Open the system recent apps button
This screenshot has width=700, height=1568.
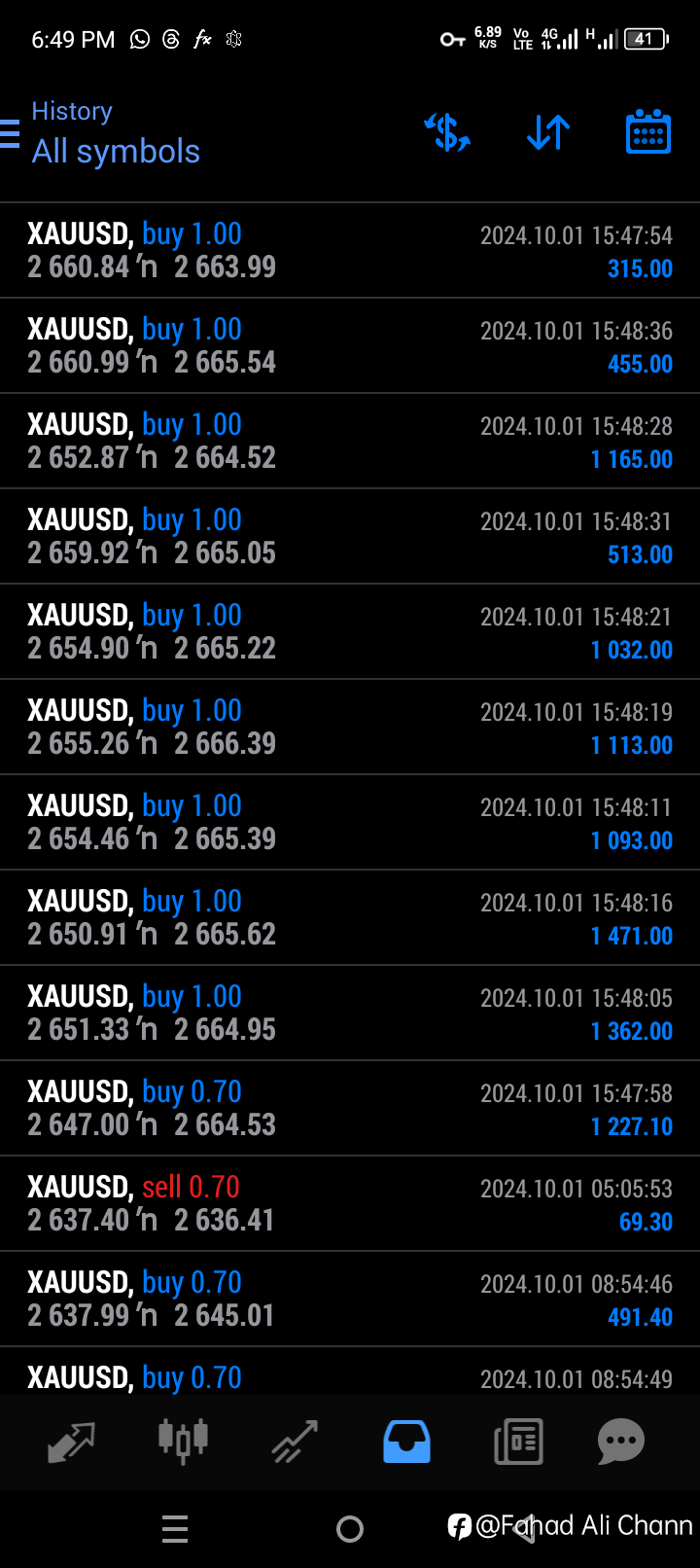coord(175,1530)
